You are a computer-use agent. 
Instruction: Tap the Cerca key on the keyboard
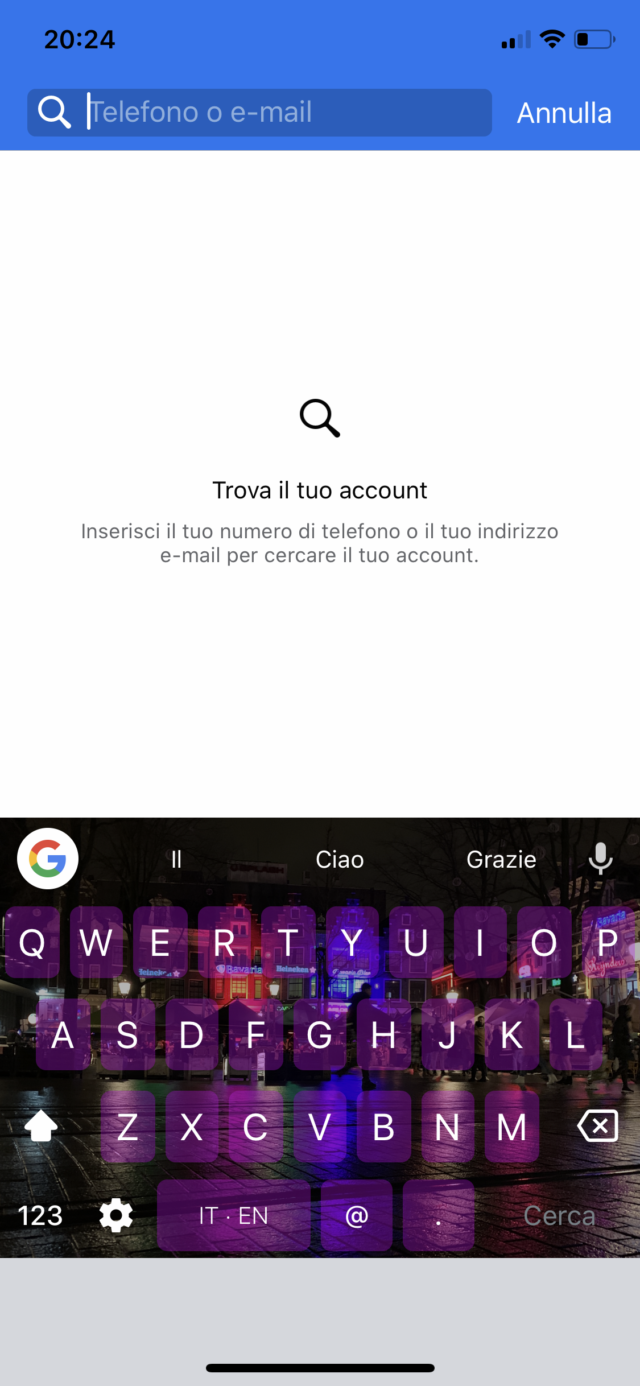pyautogui.click(x=559, y=1215)
